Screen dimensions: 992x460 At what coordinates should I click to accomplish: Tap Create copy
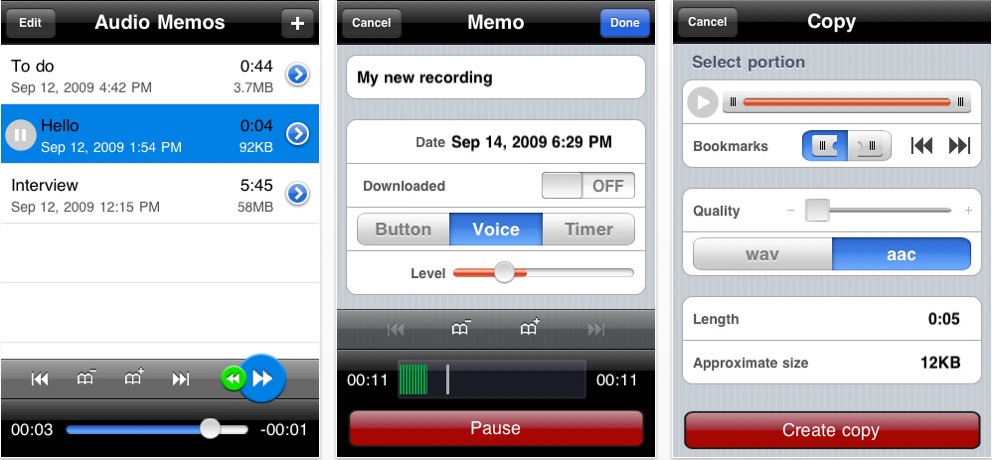pyautogui.click(x=831, y=430)
